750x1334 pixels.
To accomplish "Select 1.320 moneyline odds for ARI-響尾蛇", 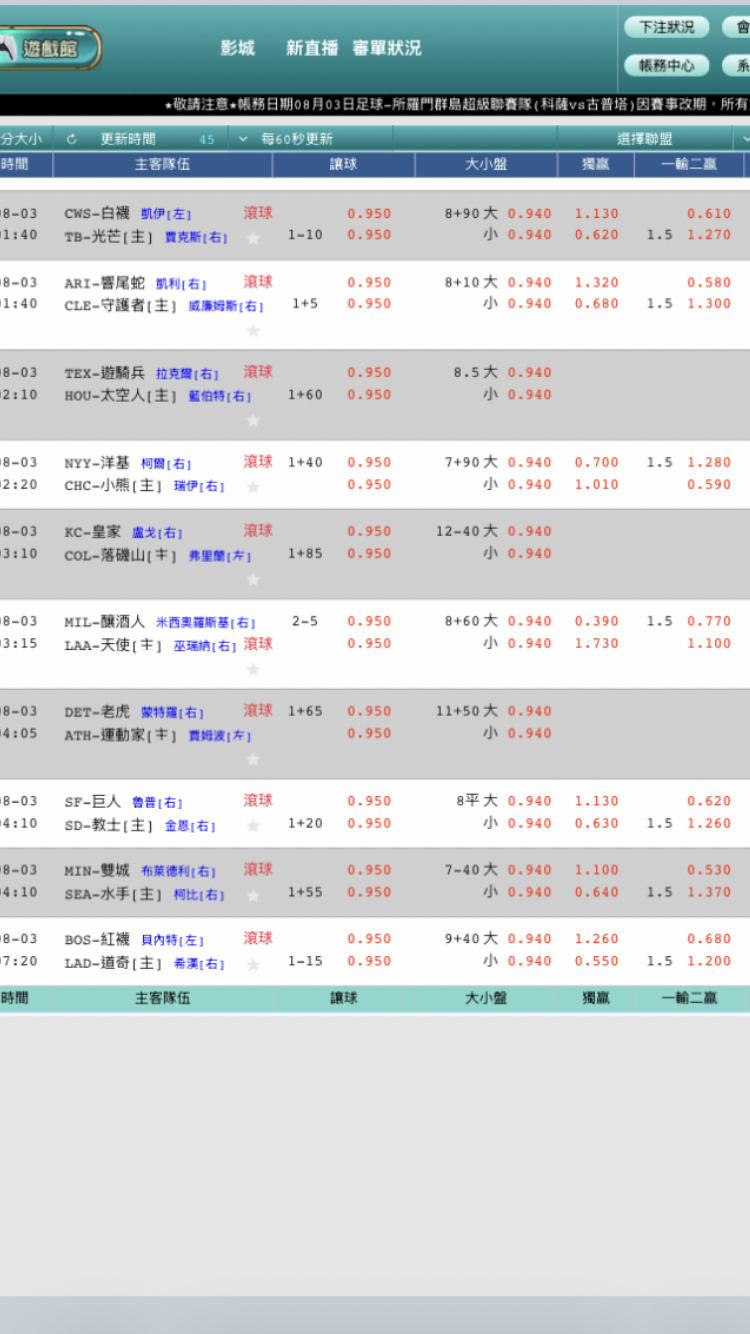I will (597, 283).
